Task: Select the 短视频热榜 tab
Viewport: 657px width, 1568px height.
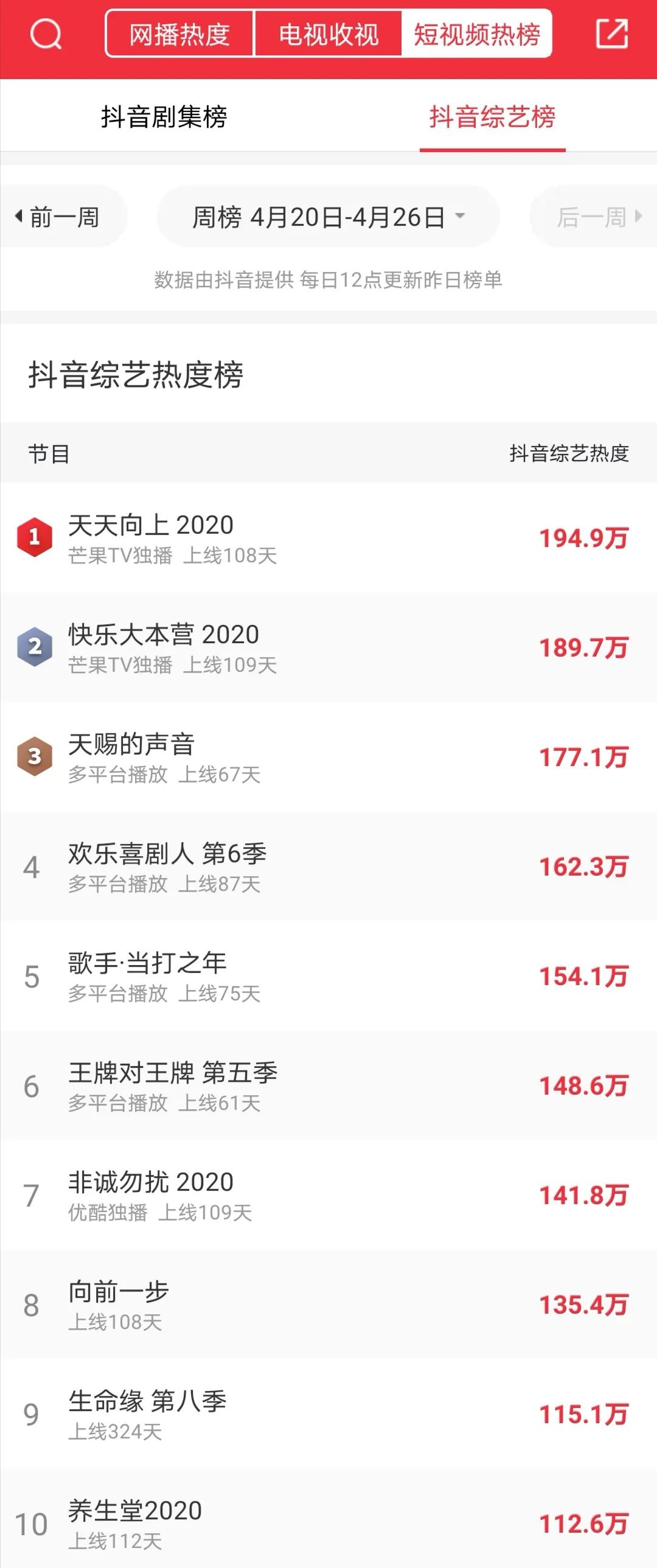Action: [x=477, y=34]
